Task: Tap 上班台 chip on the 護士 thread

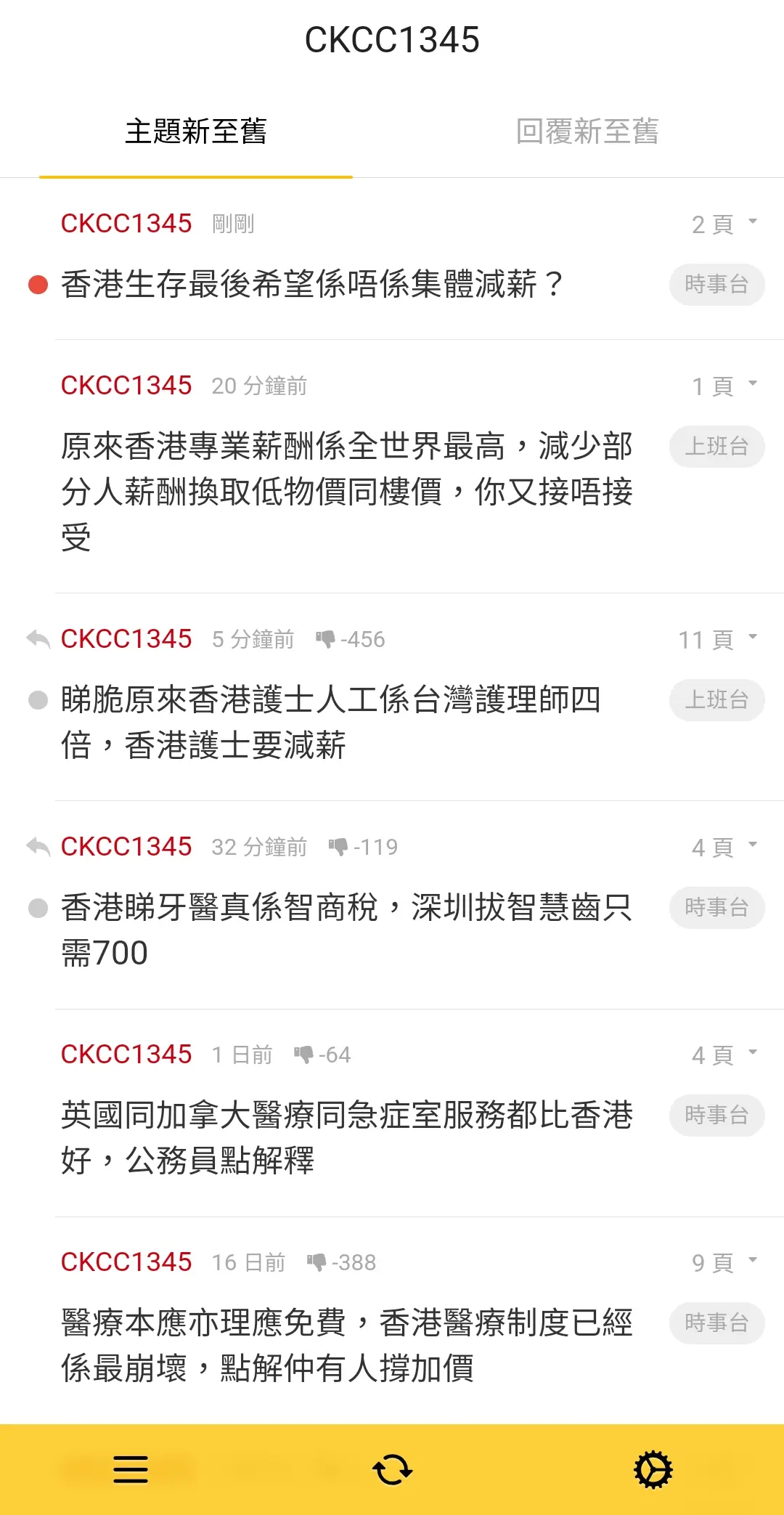Action: click(x=716, y=699)
